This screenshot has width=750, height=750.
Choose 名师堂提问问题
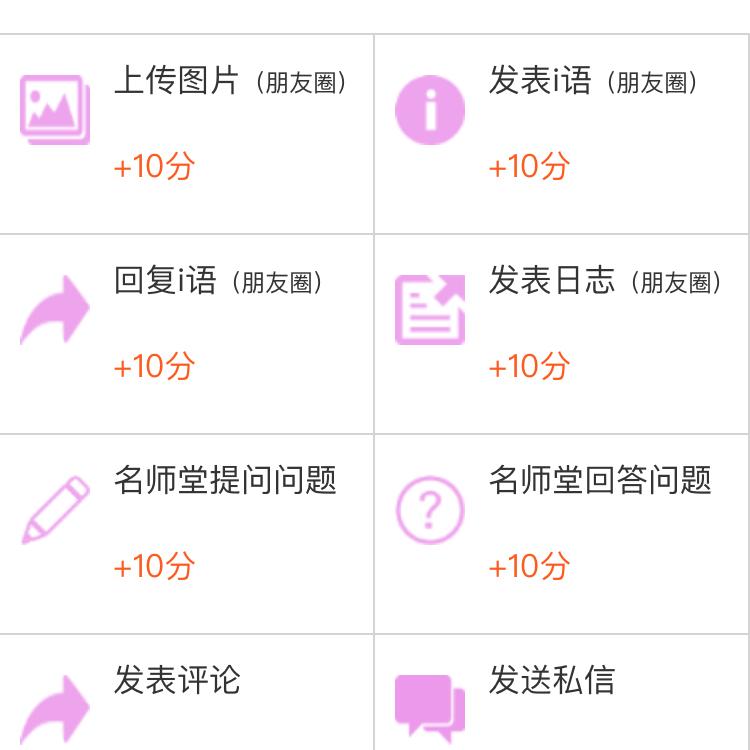187,534
